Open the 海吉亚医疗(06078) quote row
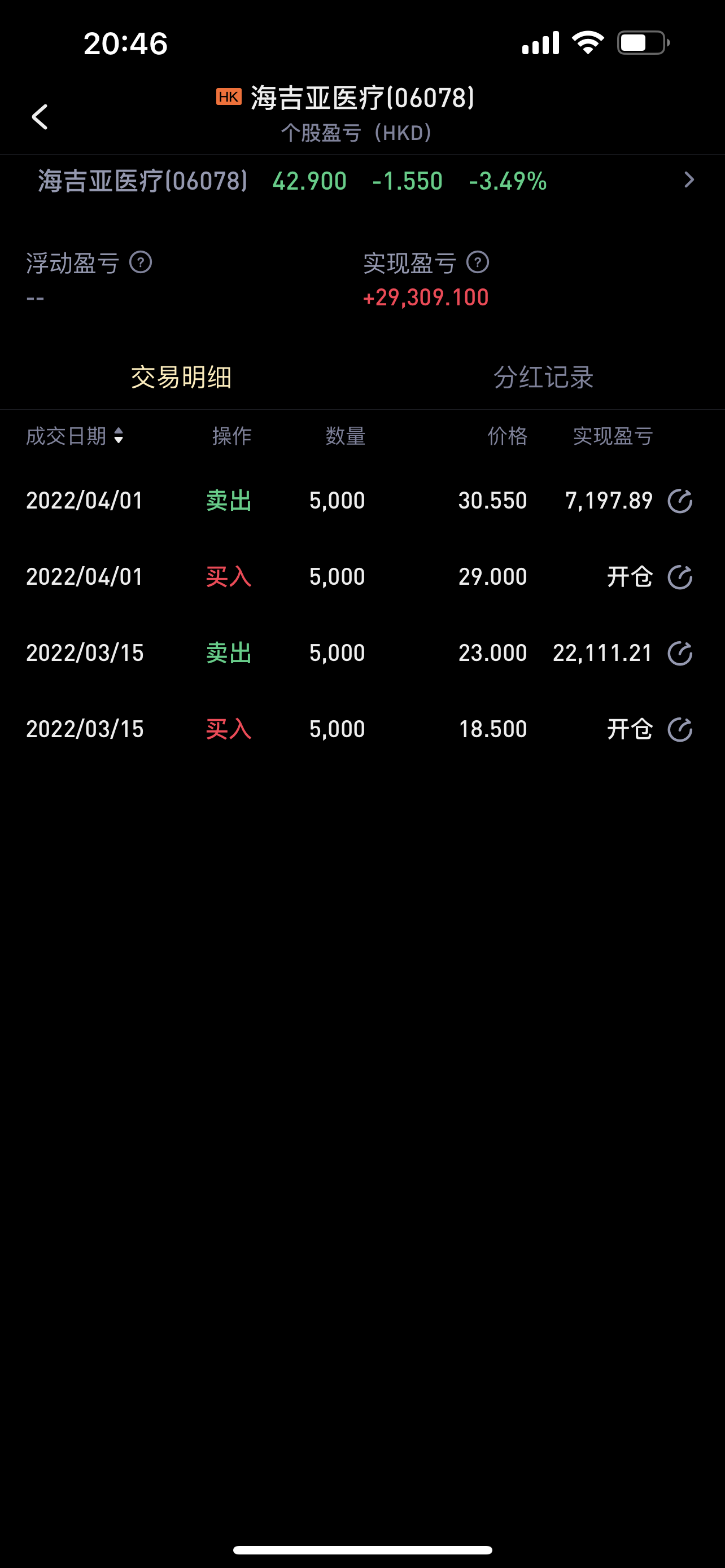The width and height of the screenshot is (725, 1568). click(x=362, y=181)
